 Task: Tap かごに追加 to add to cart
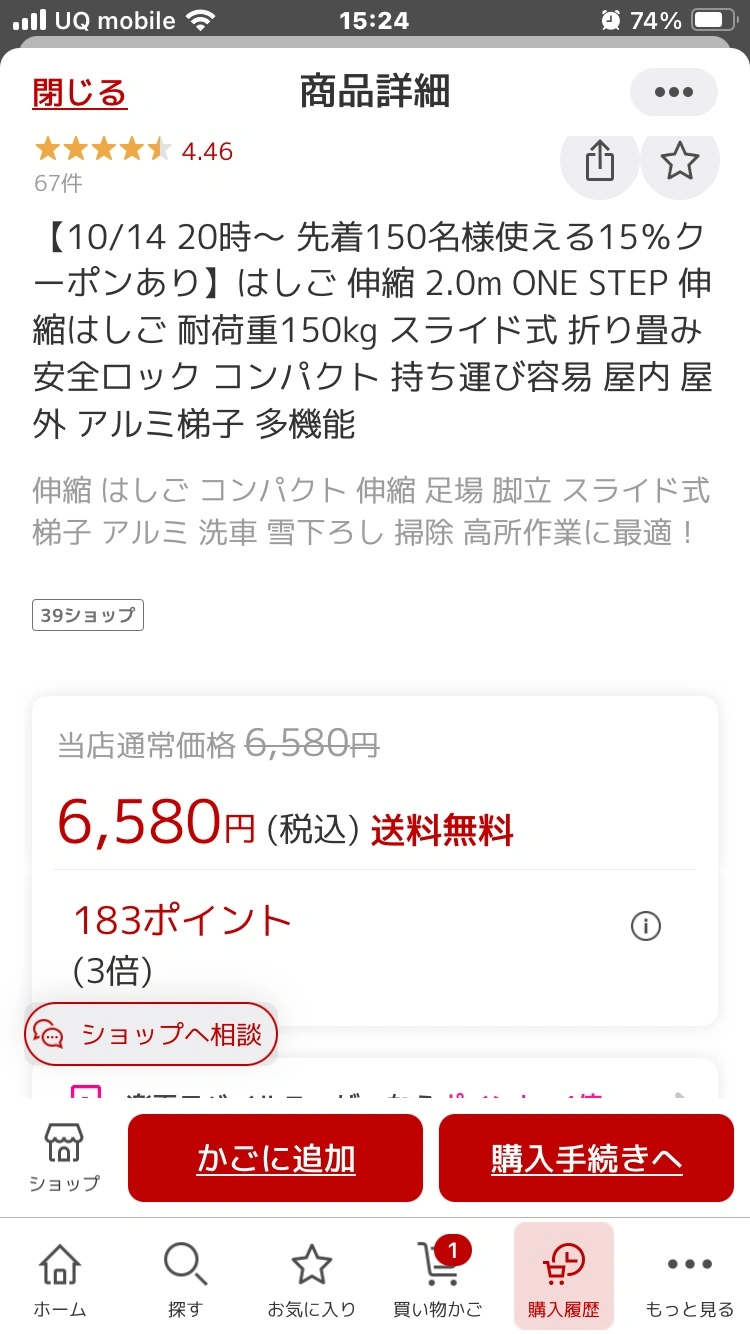click(276, 1158)
